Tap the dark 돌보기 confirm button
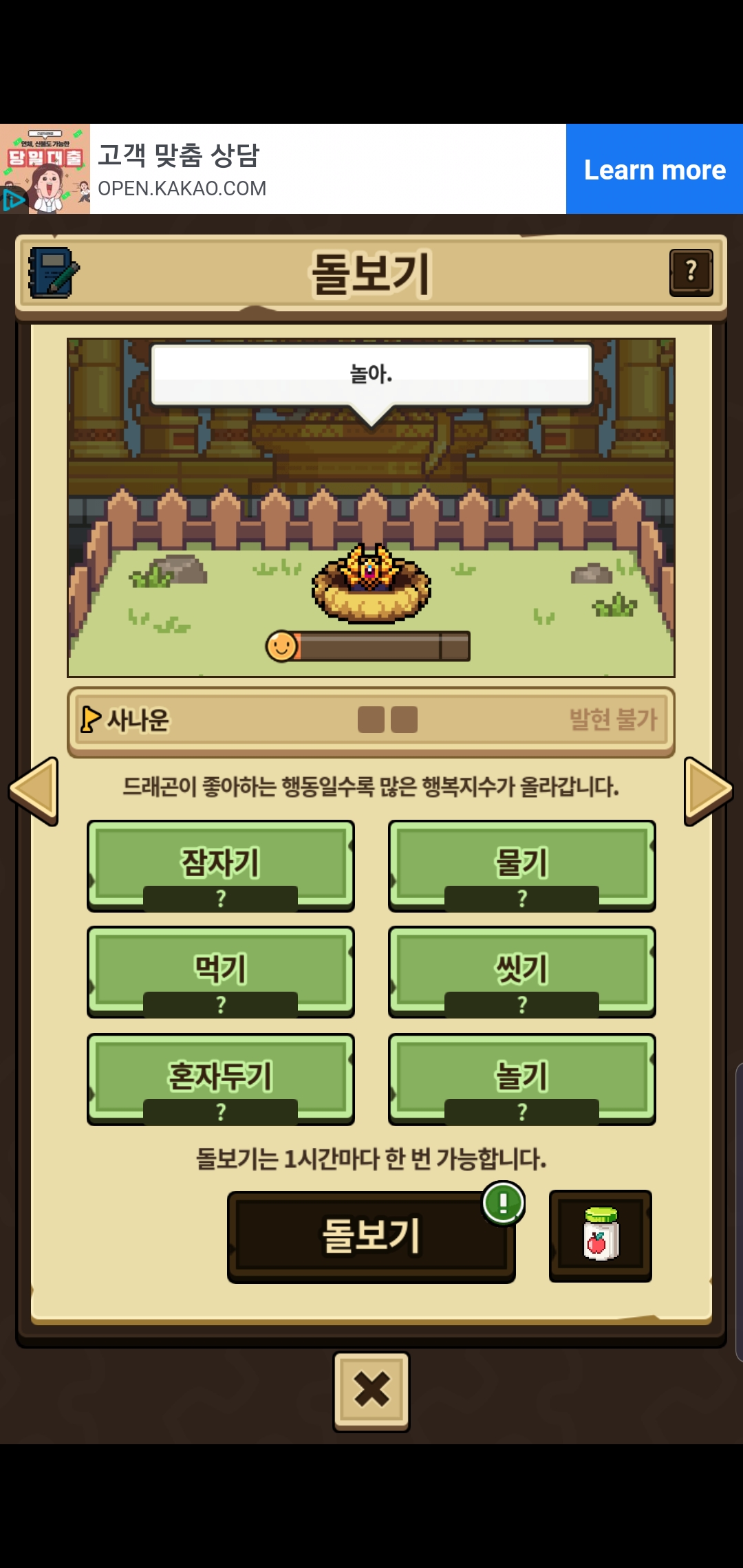The height and width of the screenshot is (1568, 743). click(x=371, y=1236)
